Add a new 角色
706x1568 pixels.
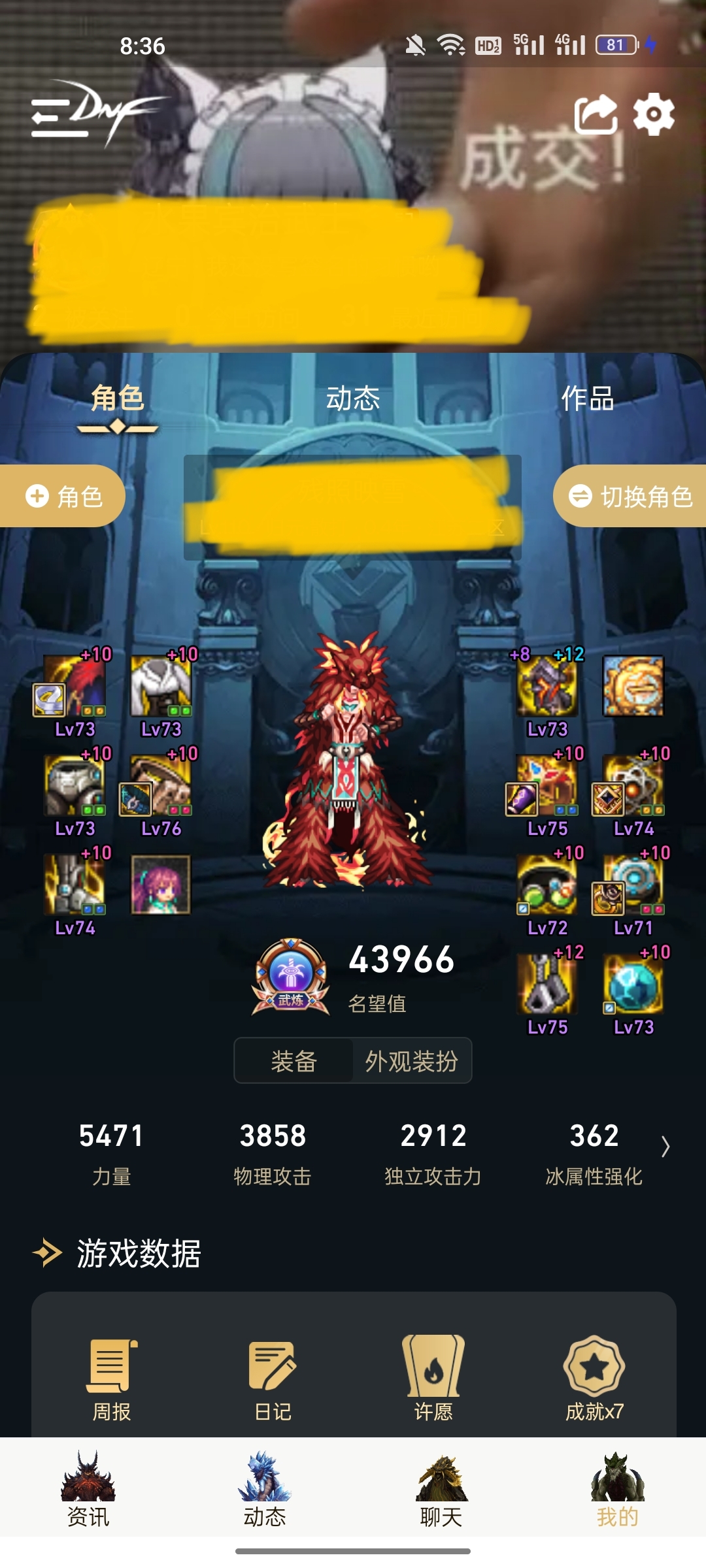pyautogui.click(x=63, y=497)
